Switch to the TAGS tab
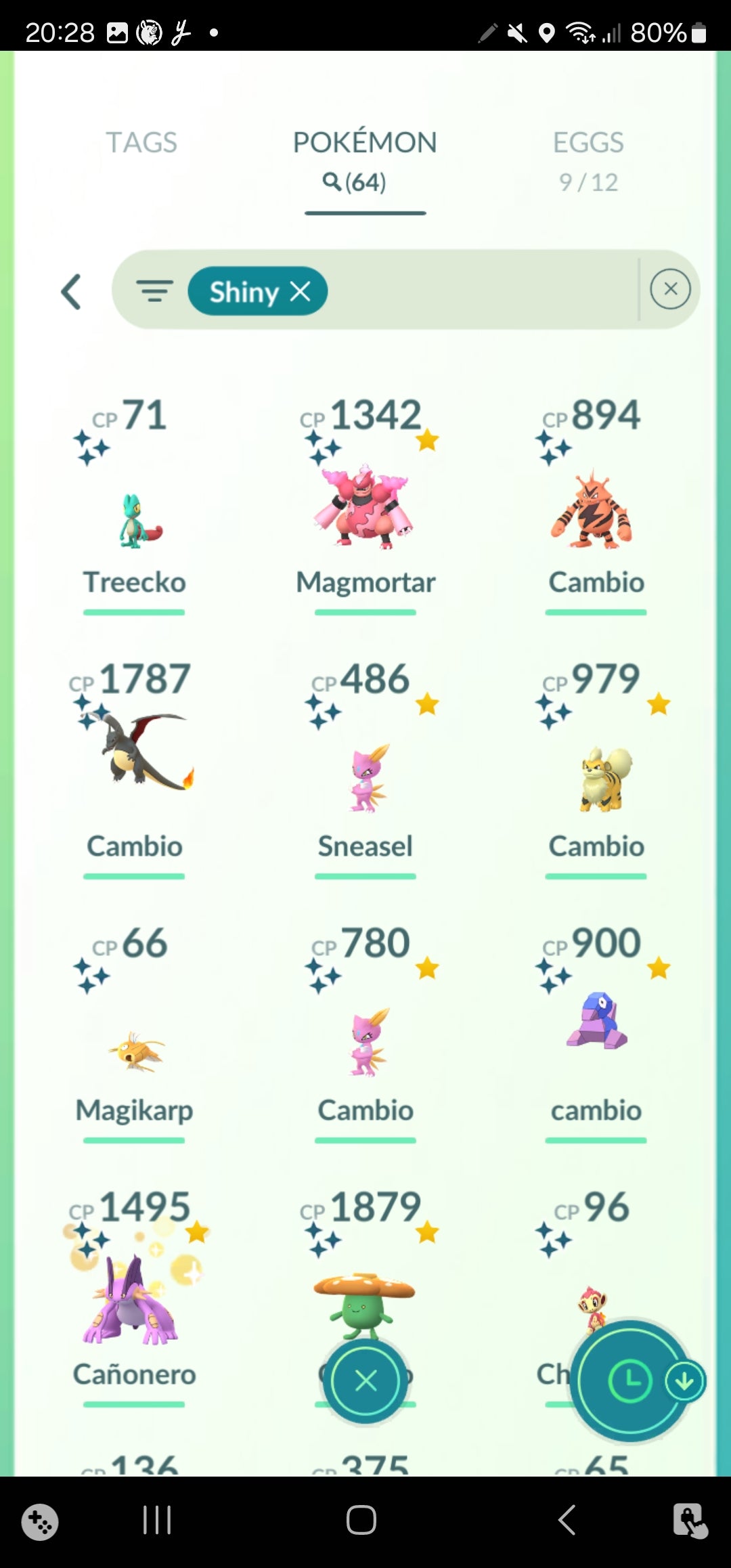The width and height of the screenshot is (731, 1568). 141,143
